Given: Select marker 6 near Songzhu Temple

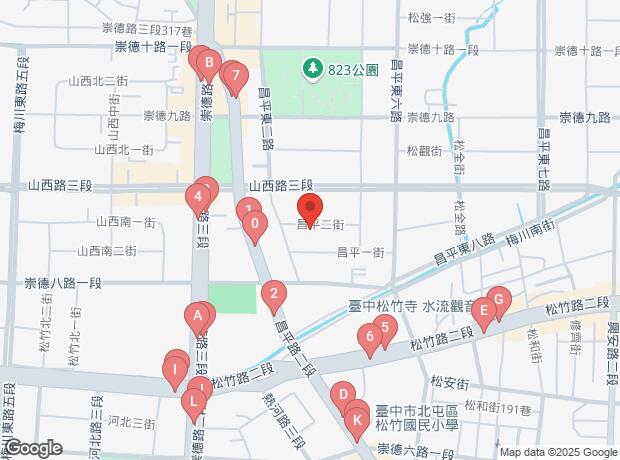Looking at the screenshot, I should coord(370,336).
